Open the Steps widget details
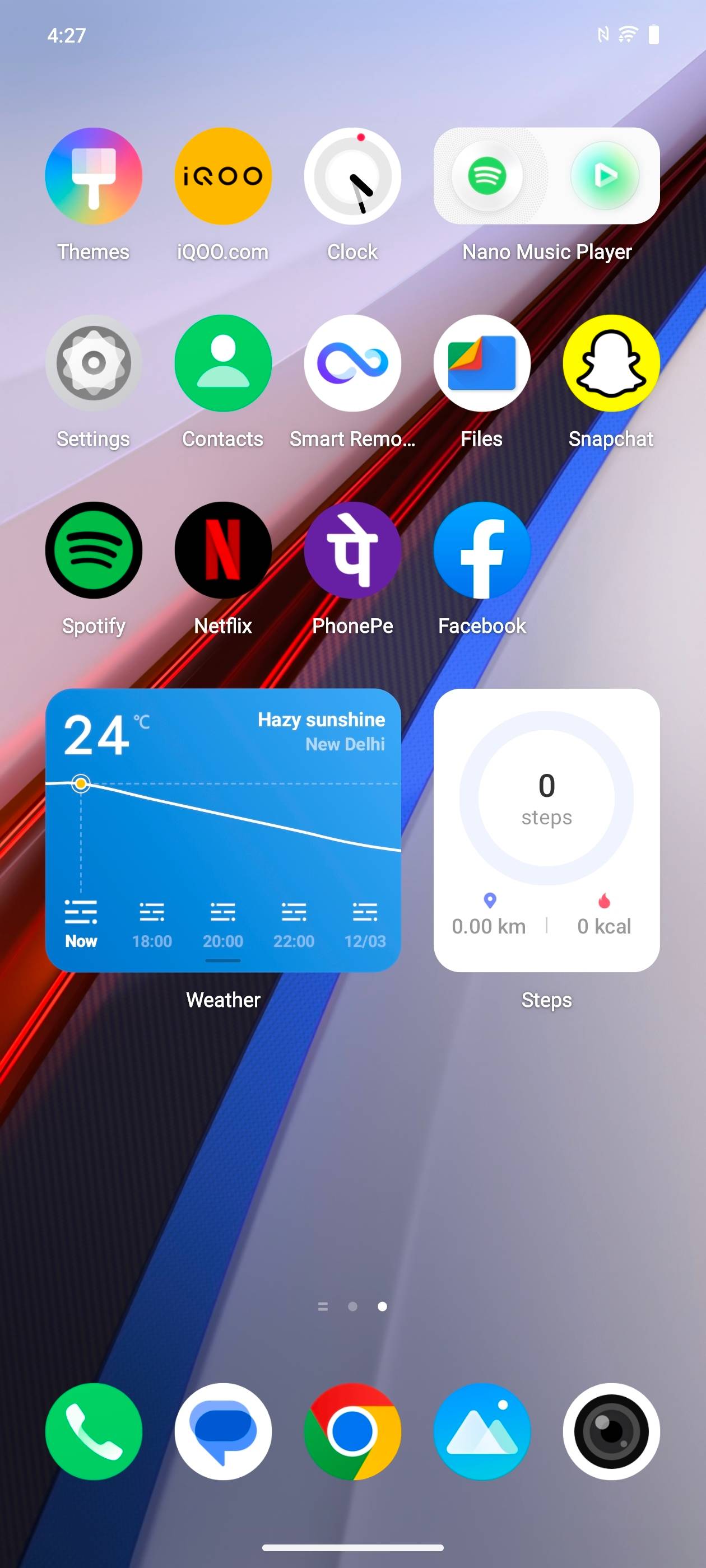The height and width of the screenshot is (1568, 706). [x=546, y=828]
